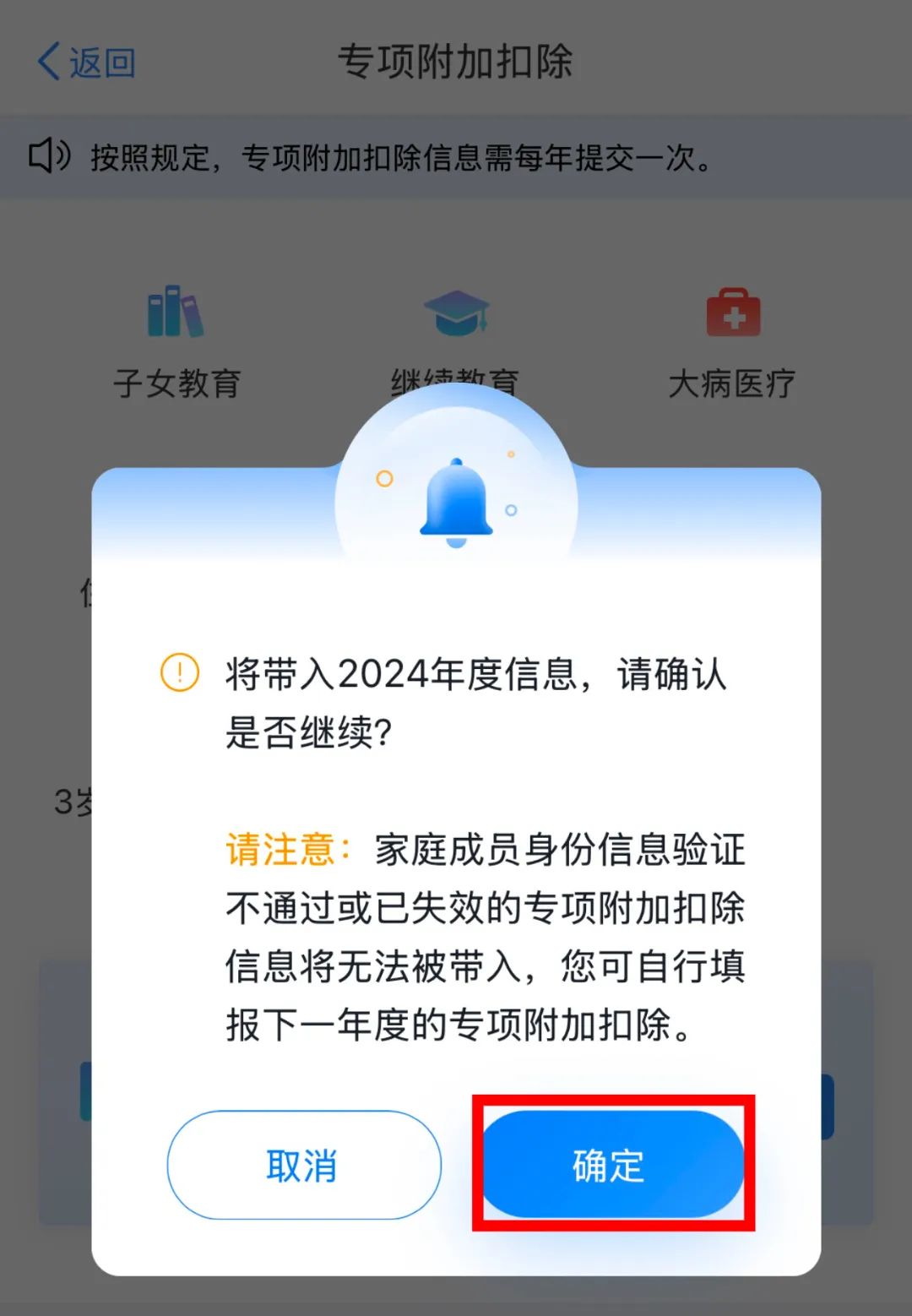Click the 大病医疗 label text

(x=733, y=382)
